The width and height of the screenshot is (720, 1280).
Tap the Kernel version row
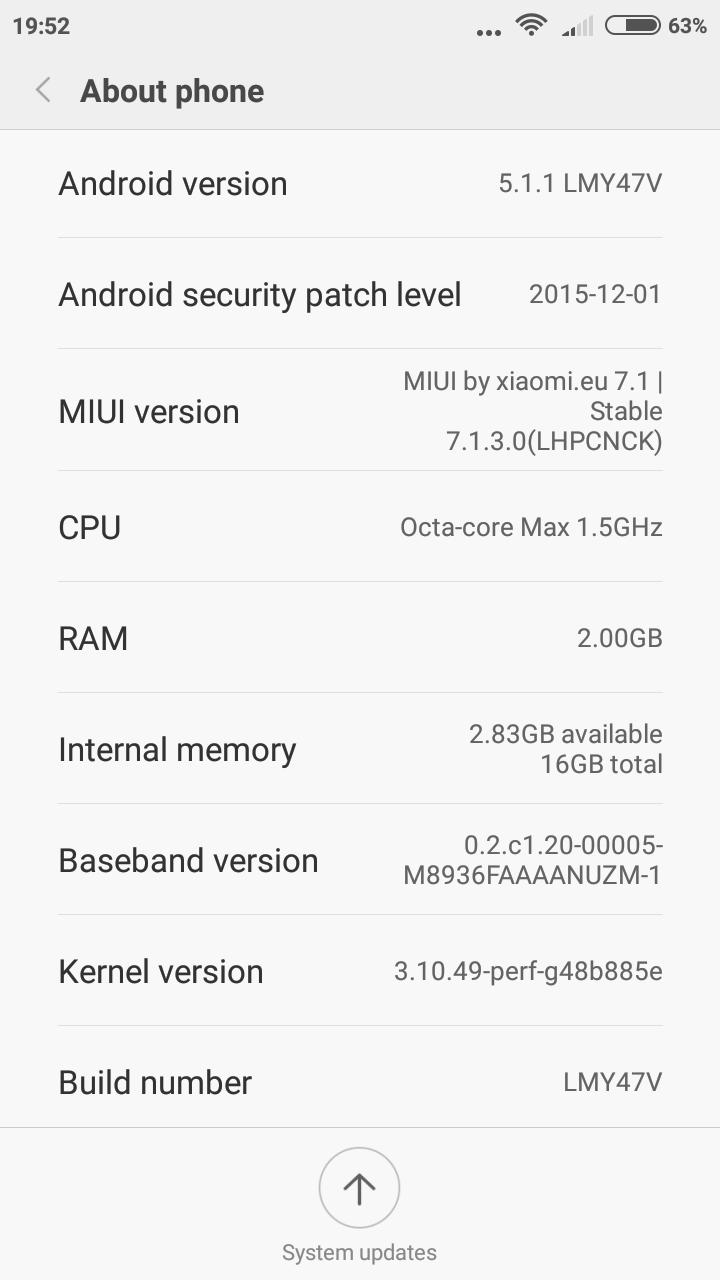point(360,971)
